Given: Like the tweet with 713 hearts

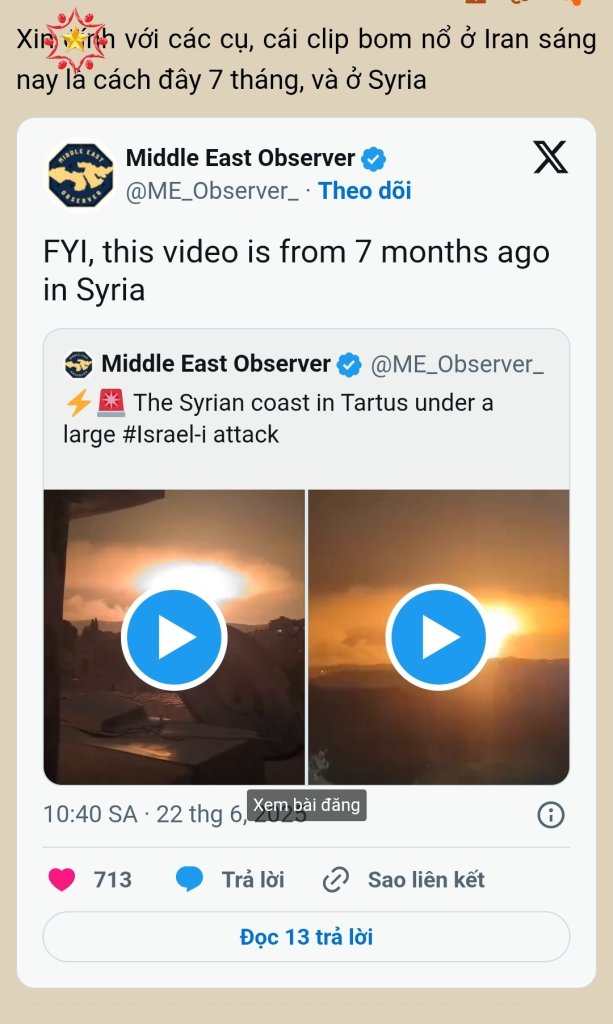Looking at the screenshot, I should 63,880.
